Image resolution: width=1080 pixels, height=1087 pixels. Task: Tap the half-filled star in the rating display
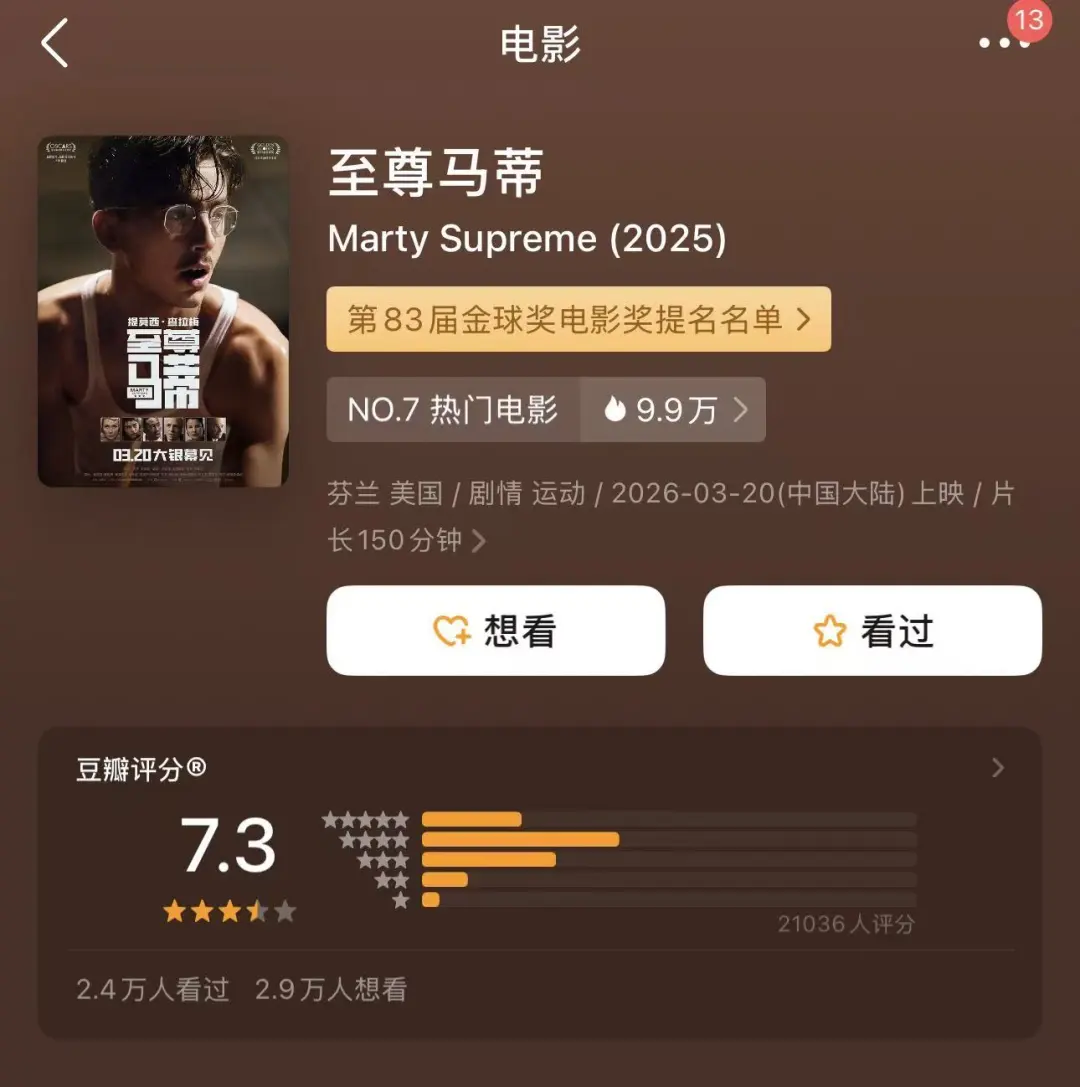tap(254, 911)
